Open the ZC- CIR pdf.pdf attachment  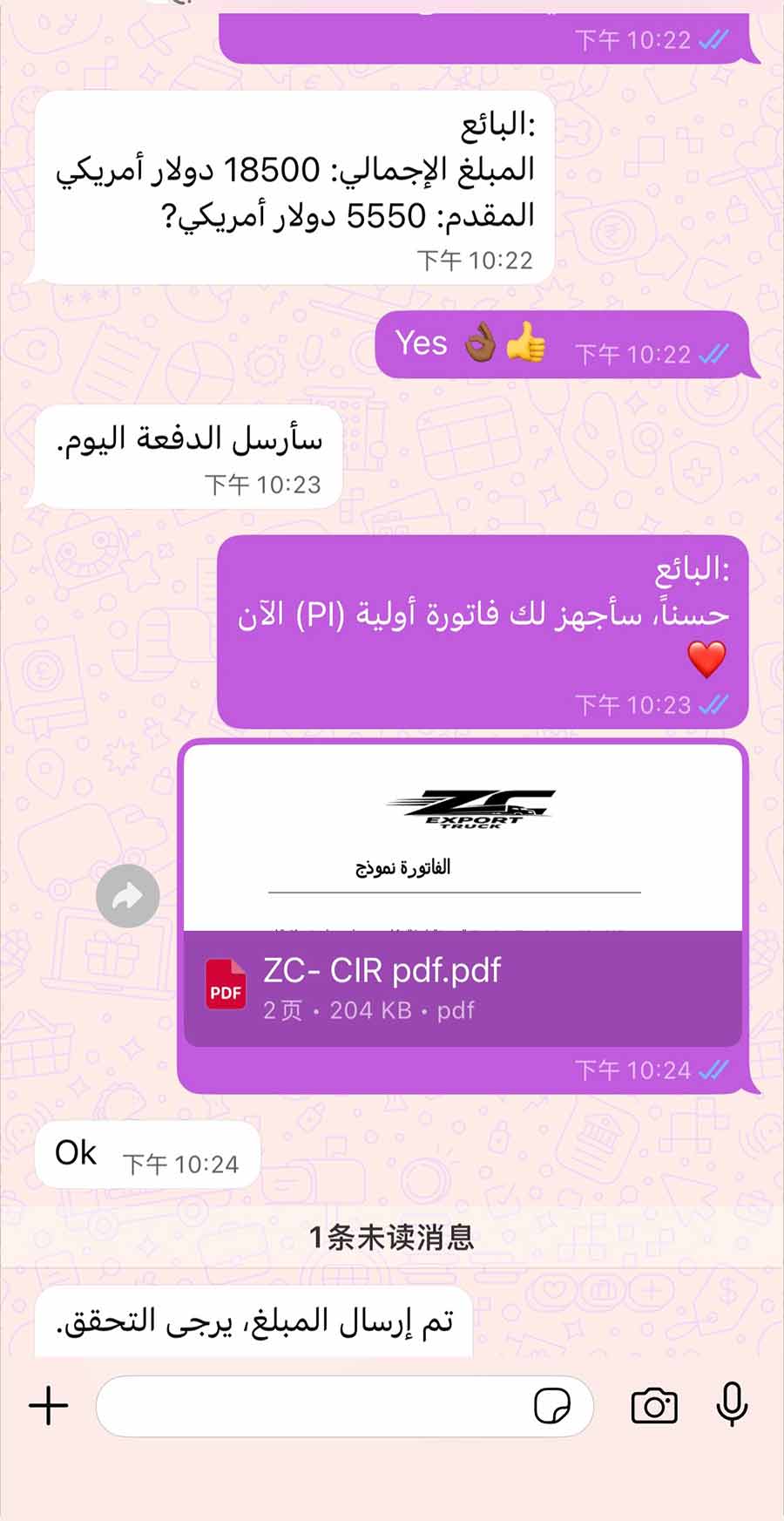(462, 987)
